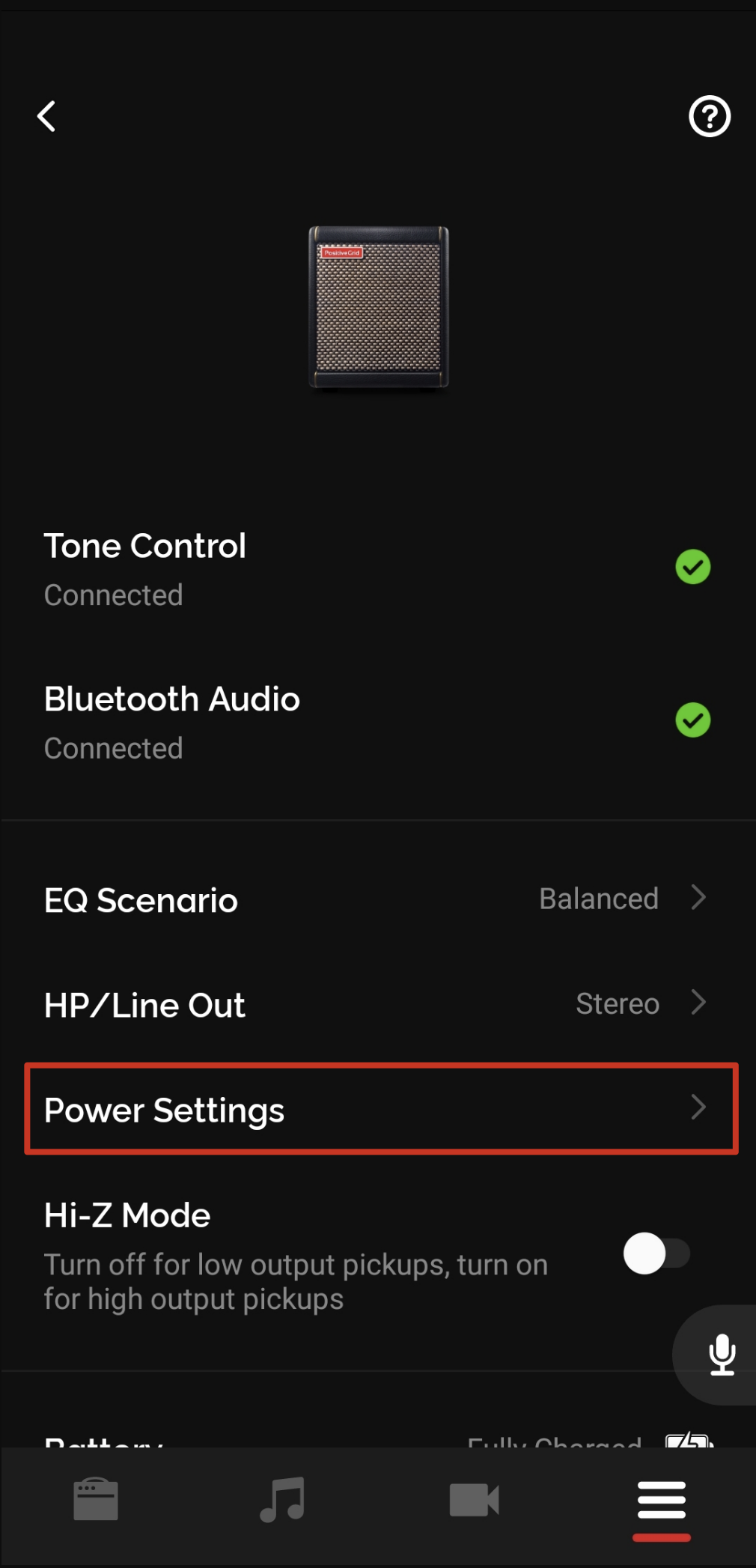Switch to the amp presets tab
The height and width of the screenshot is (1568, 756).
click(x=96, y=1500)
